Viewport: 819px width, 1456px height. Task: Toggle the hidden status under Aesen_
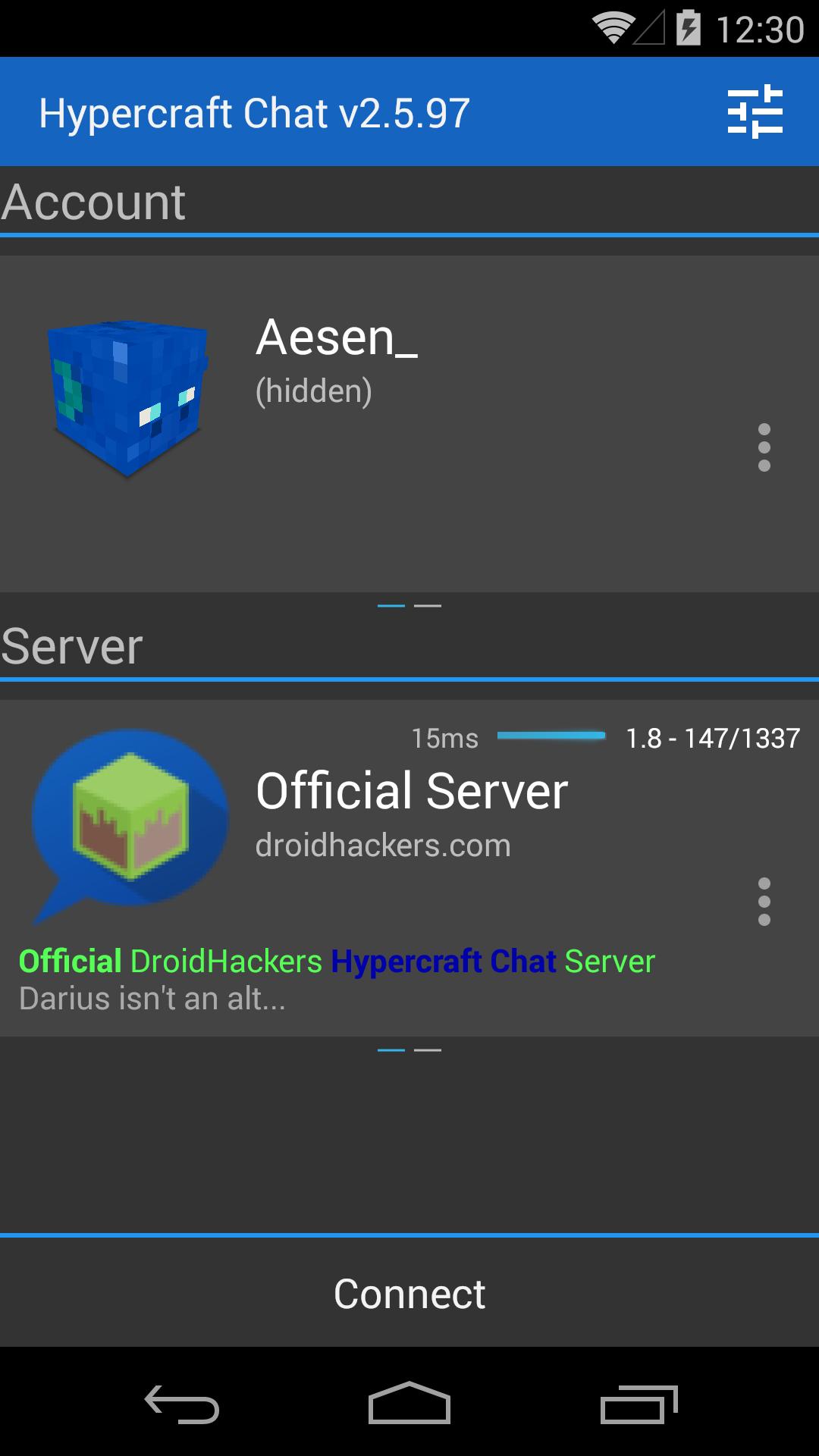click(312, 390)
